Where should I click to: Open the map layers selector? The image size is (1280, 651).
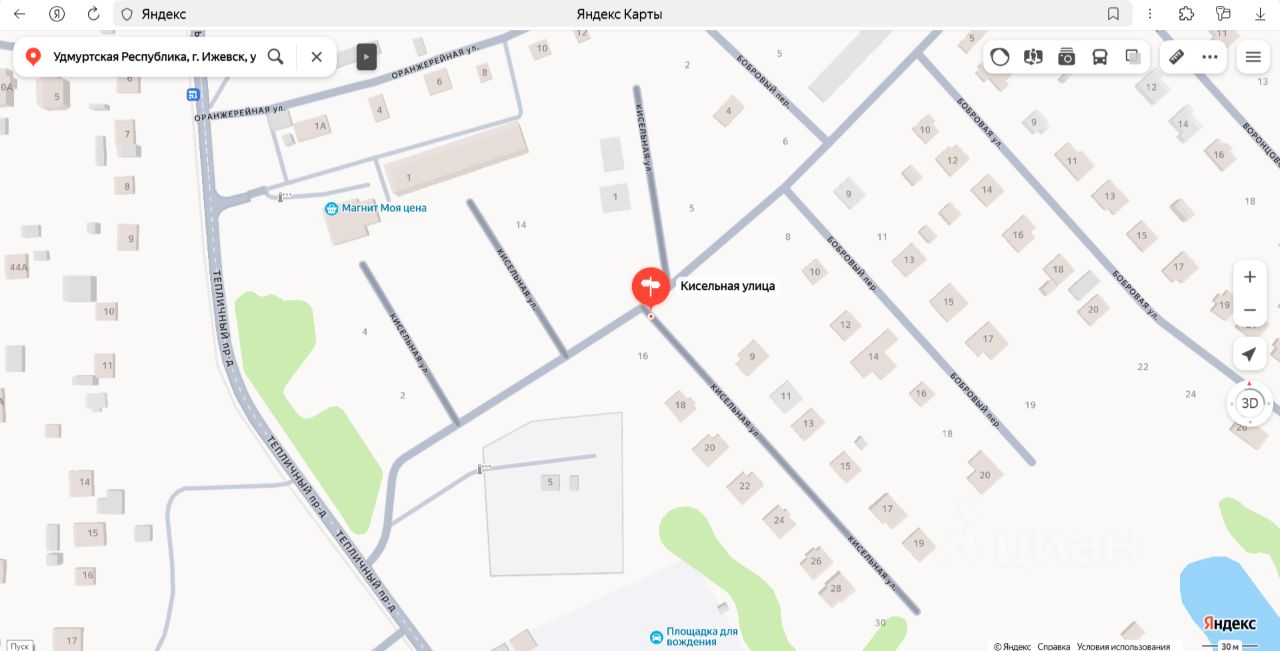tap(1133, 57)
